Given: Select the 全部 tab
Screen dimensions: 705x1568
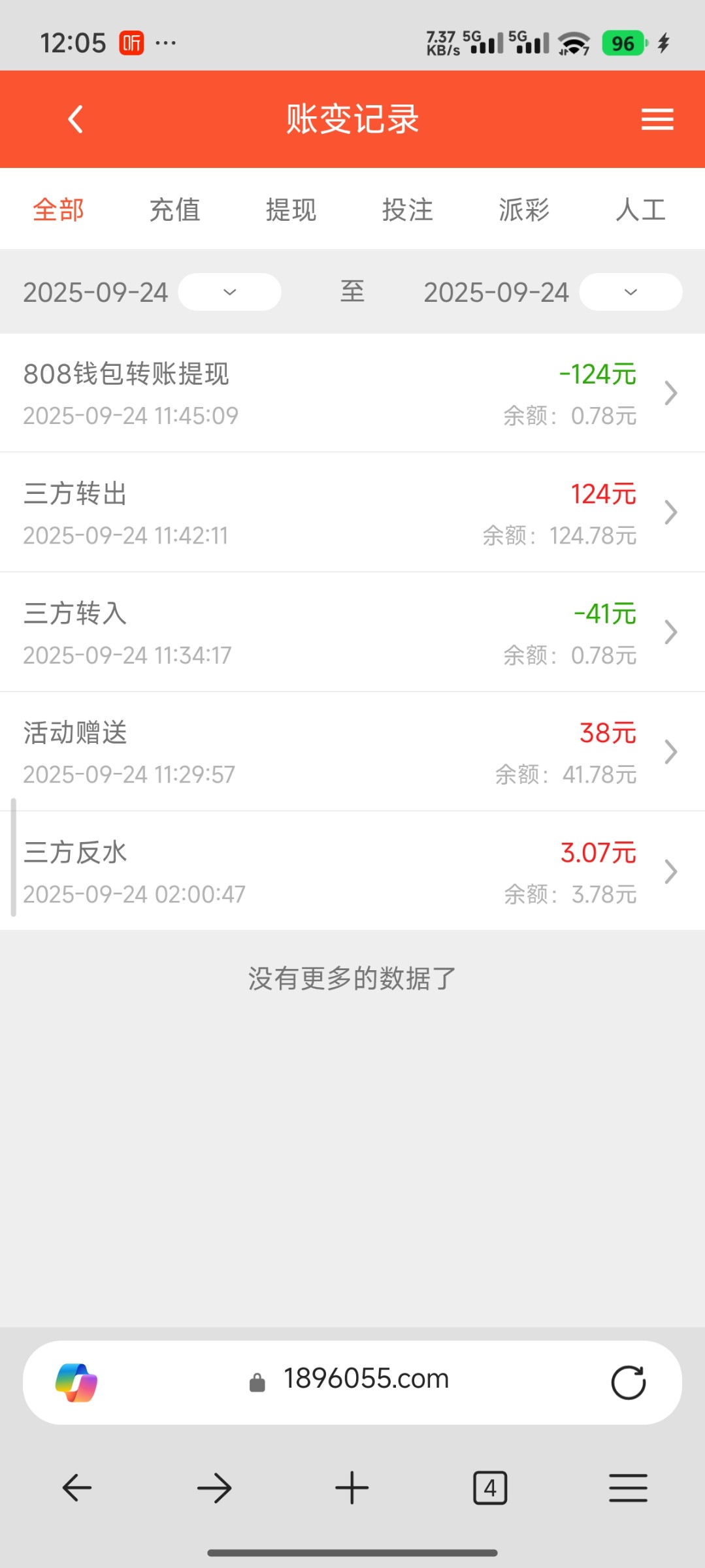Looking at the screenshot, I should (x=59, y=210).
